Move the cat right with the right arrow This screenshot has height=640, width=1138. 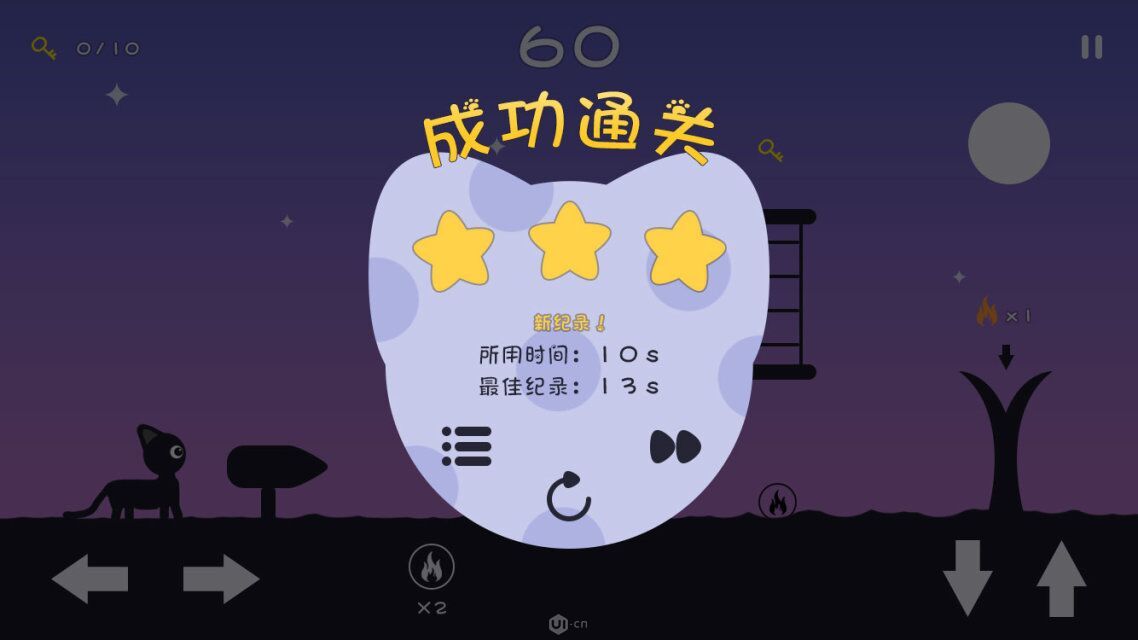(221, 578)
